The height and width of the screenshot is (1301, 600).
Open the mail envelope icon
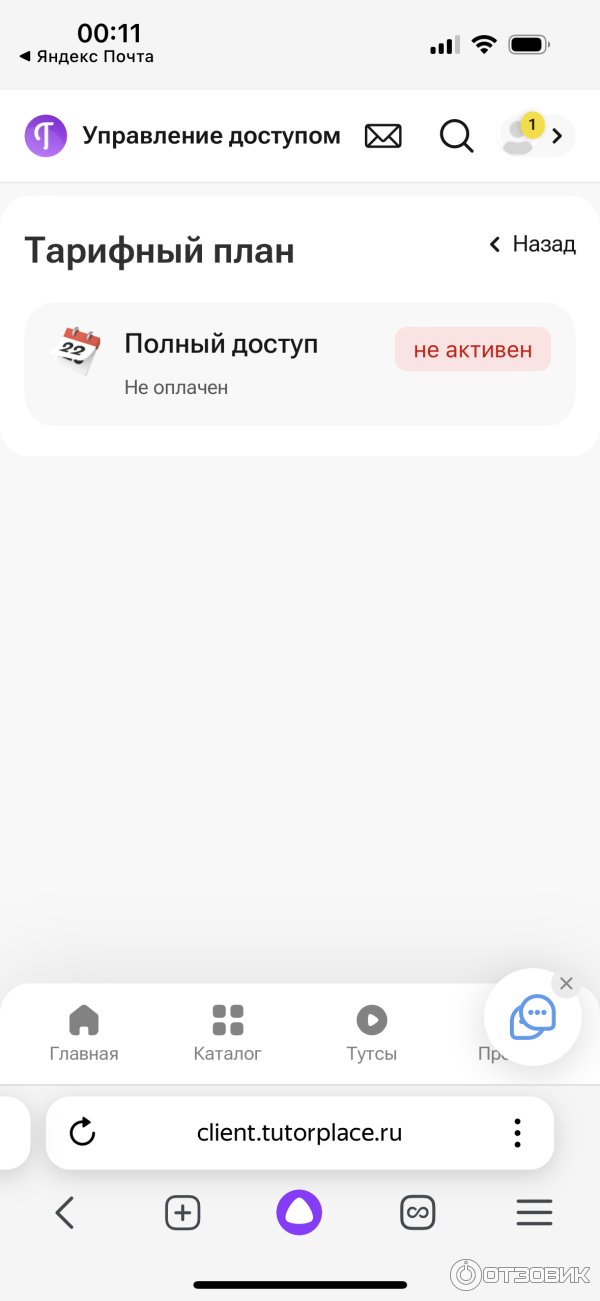[383, 136]
